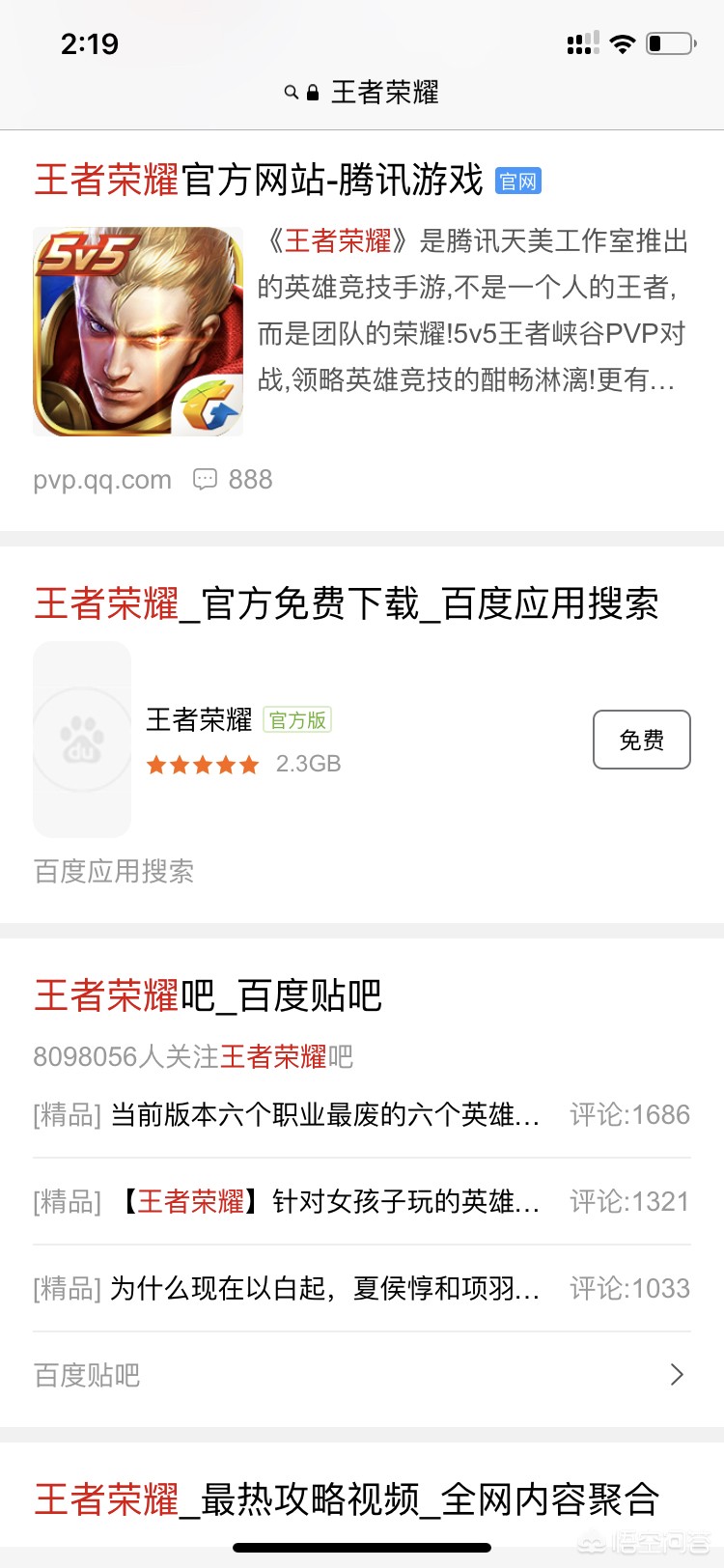The width and height of the screenshot is (724, 1568).
Task: Open post 针对女孩子玩的英雄
Action: [326, 1202]
